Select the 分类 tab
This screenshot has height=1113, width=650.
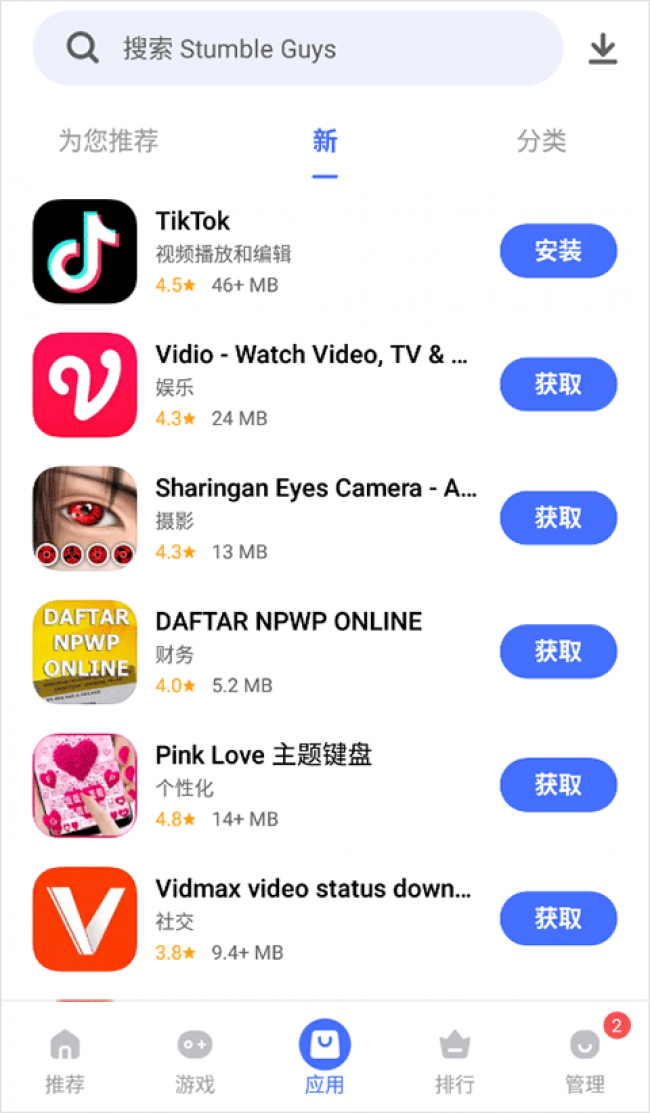541,141
